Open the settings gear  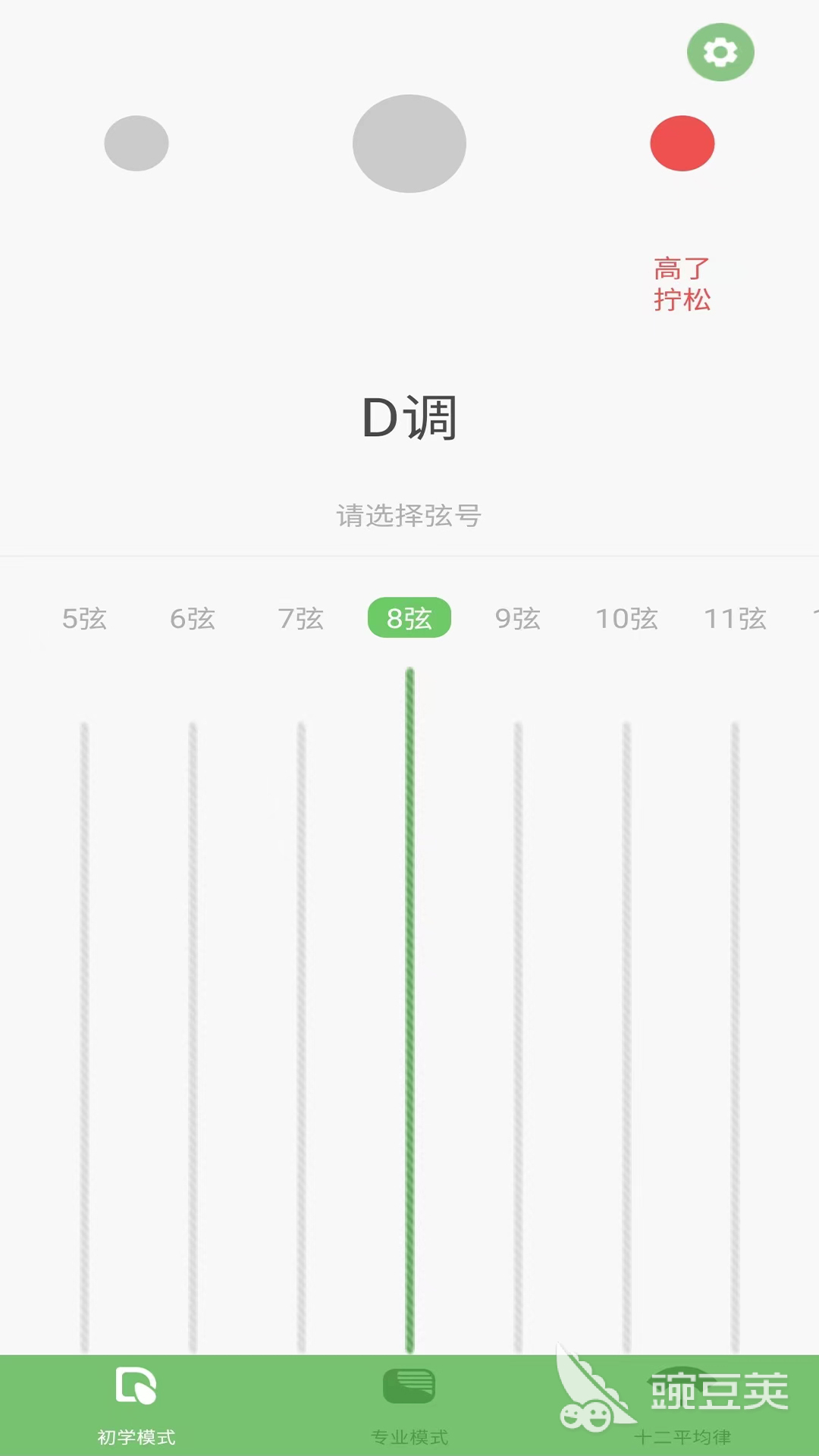click(720, 52)
